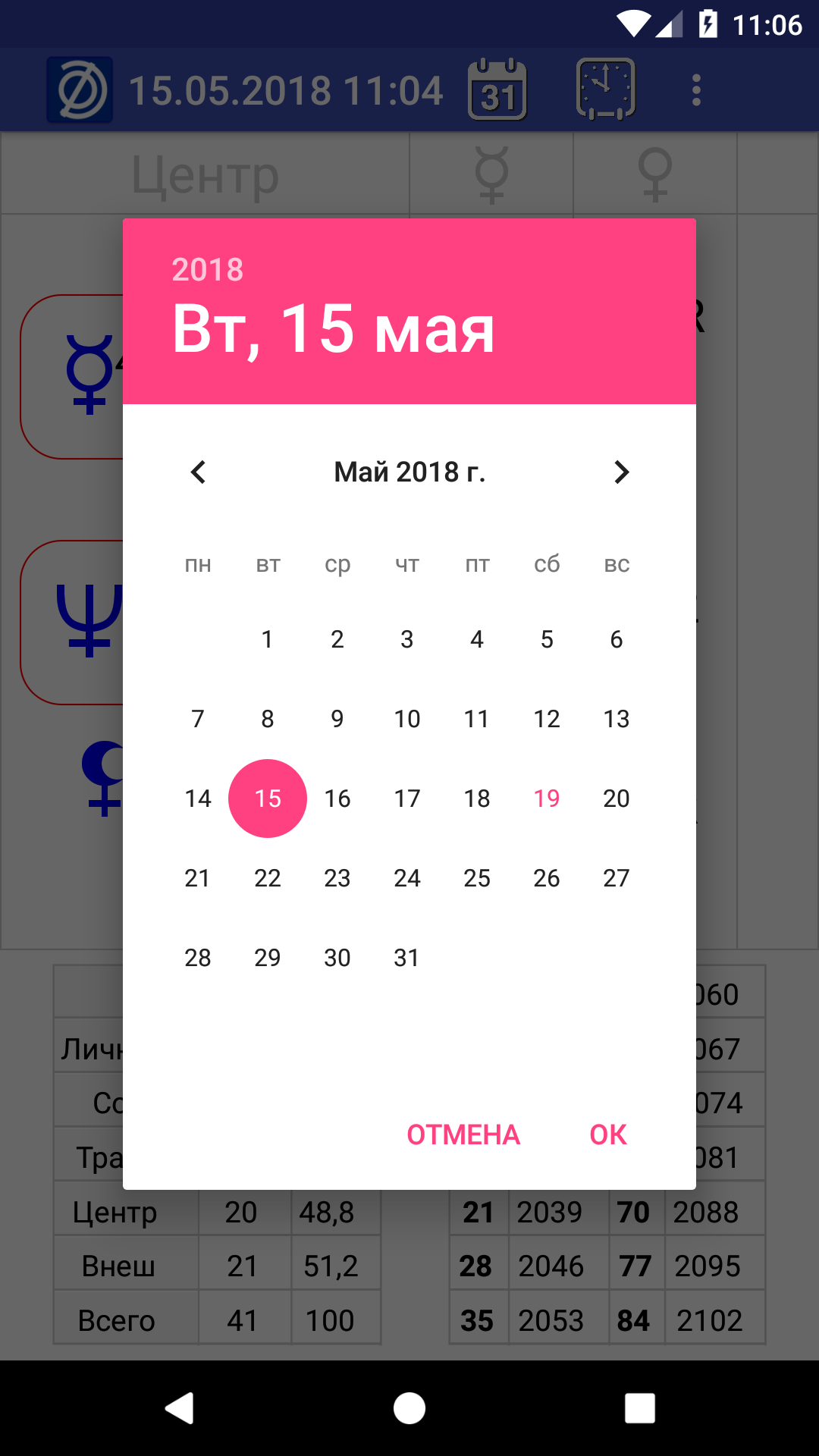
Task: Choose day 19 highlighted in pink
Action: (x=547, y=799)
